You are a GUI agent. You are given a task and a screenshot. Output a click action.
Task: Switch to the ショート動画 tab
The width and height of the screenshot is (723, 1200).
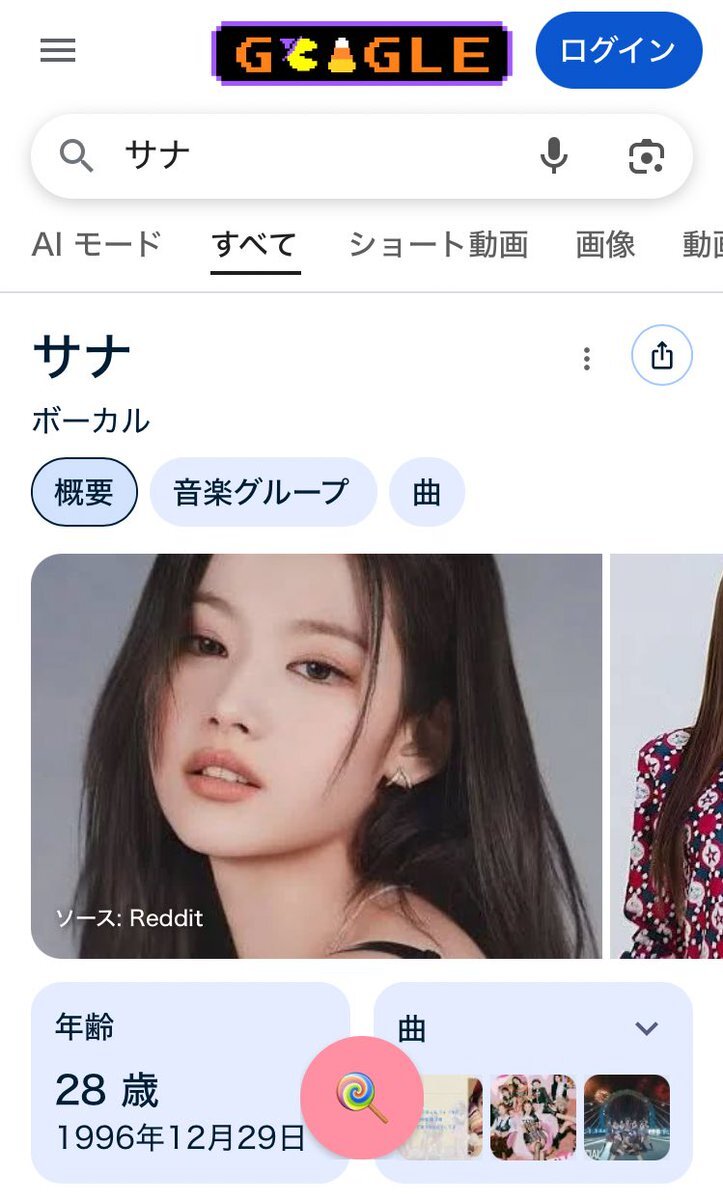pos(437,244)
